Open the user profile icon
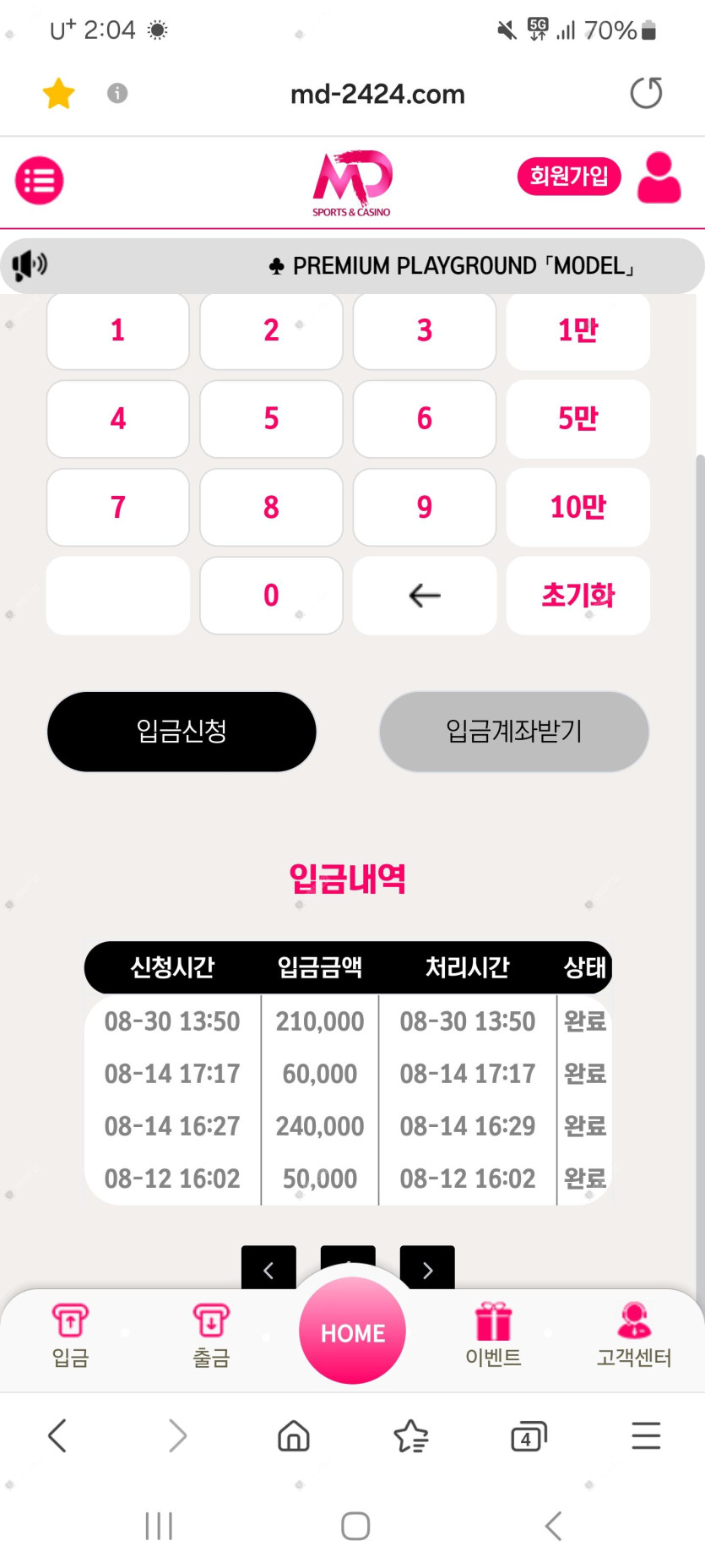The height and width of the screenshot is (1568, 705). pyautogui.click(x=659, y=177)
